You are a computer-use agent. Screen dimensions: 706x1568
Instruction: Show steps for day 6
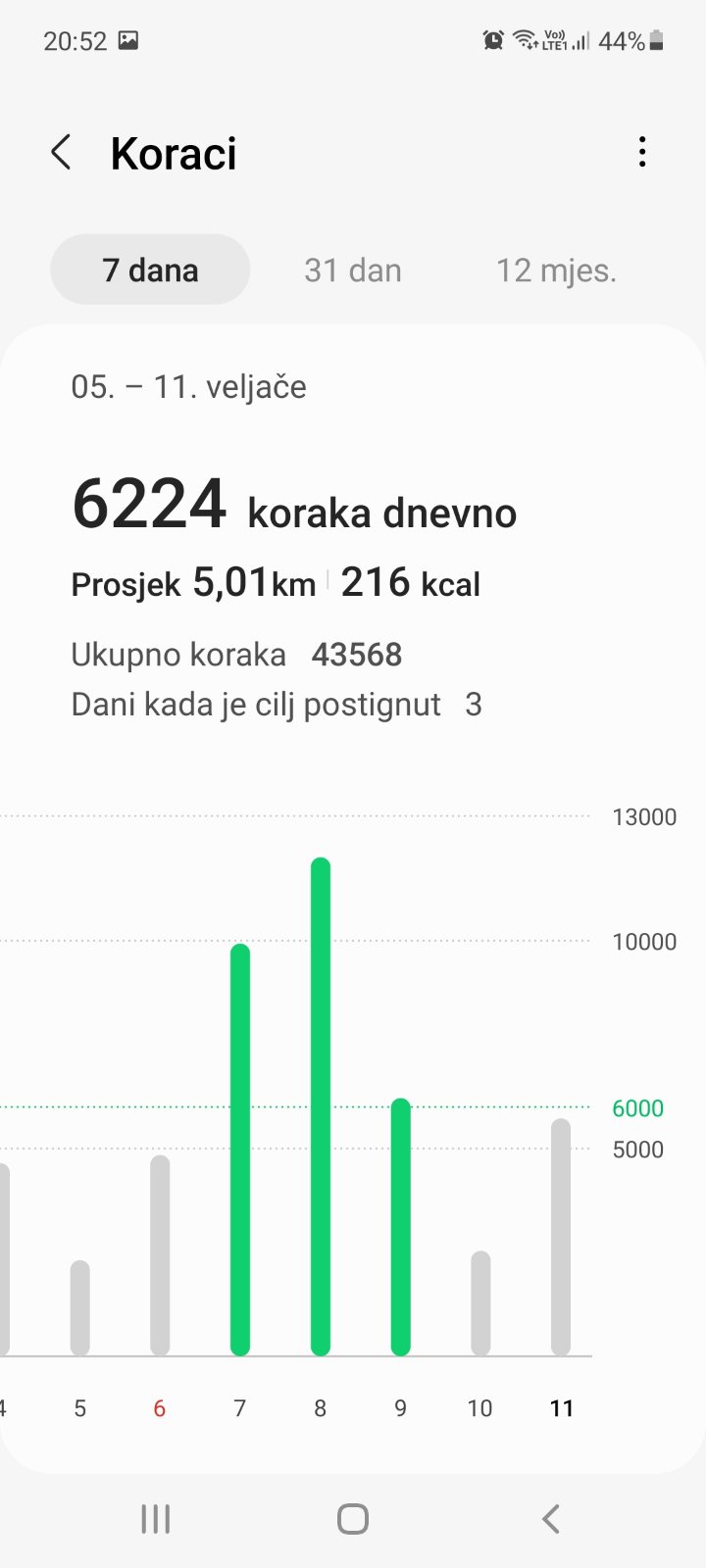tap(160, 1255)
